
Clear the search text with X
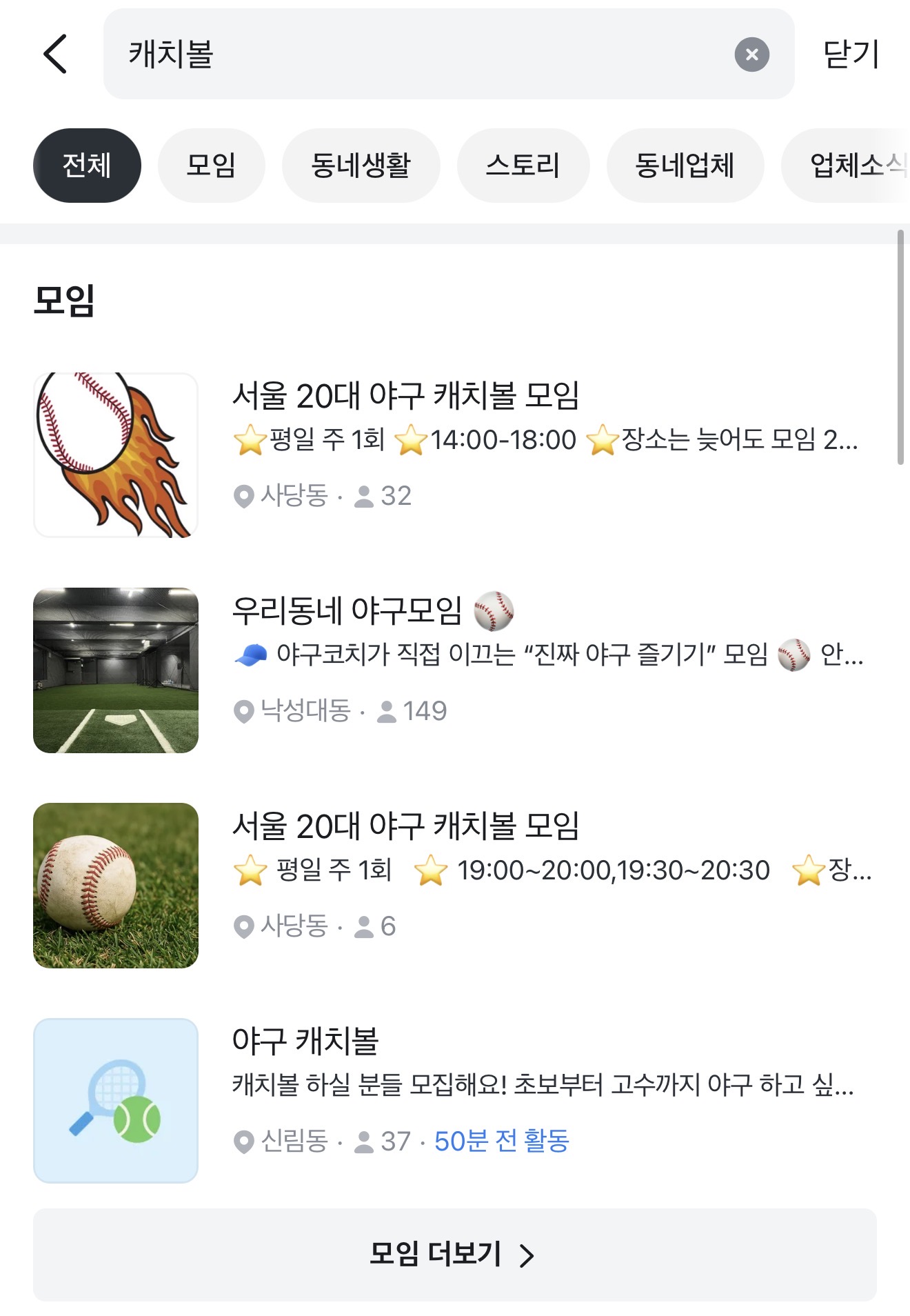point(751,54)
